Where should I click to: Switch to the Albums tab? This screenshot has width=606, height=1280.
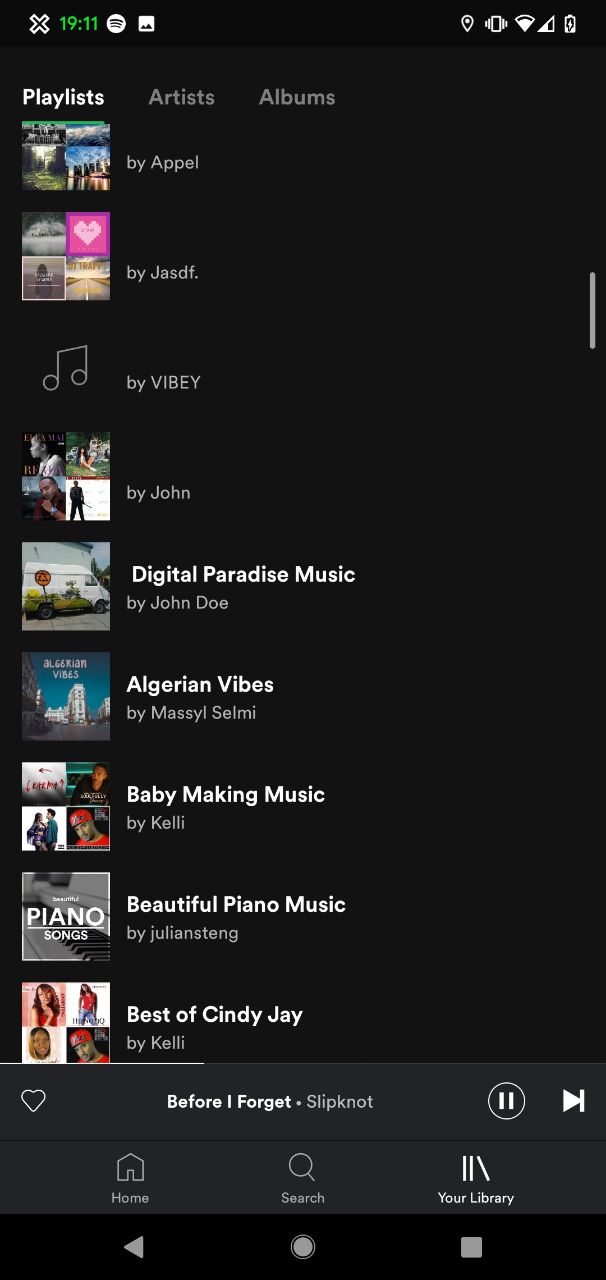pyautogui.click(x=296, y=97)
